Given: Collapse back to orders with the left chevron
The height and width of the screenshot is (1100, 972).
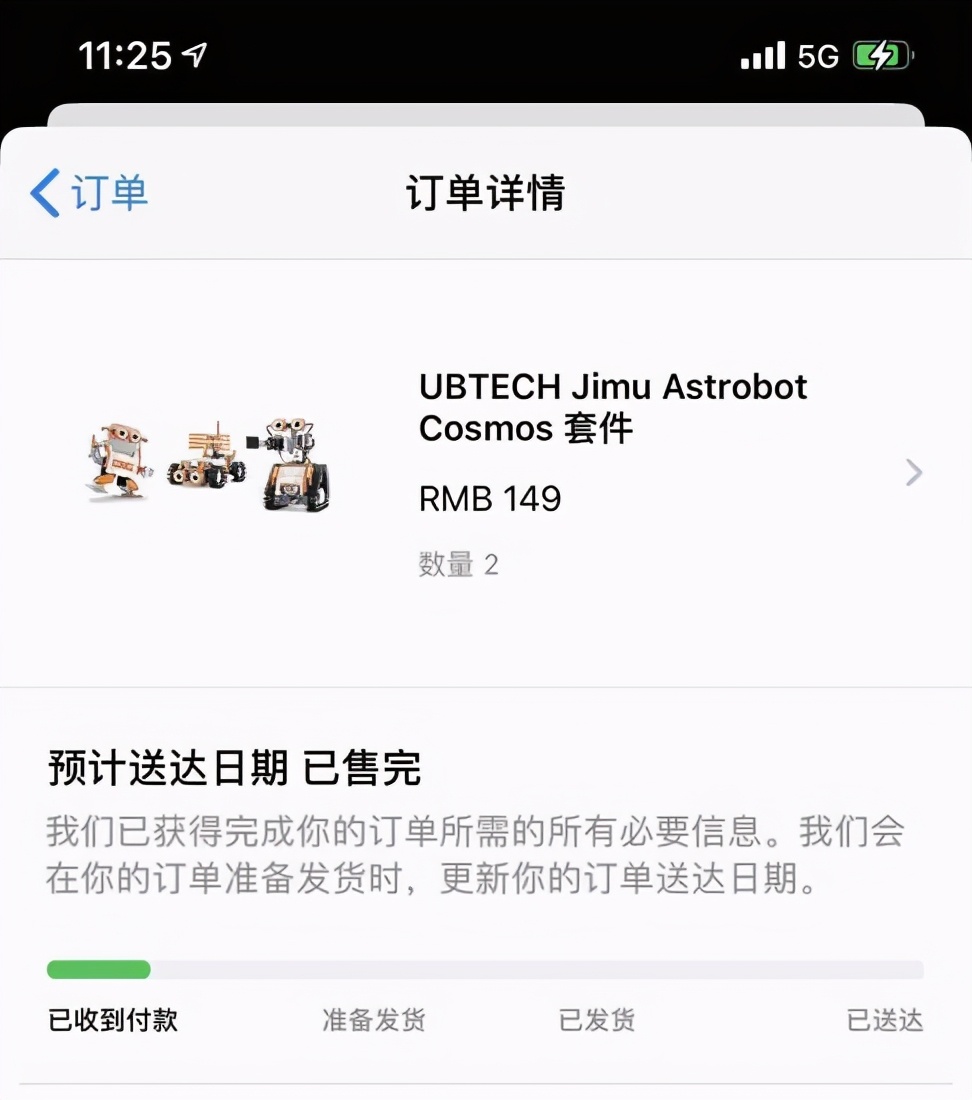Looking at the screenshot, I should coord(44,193).
